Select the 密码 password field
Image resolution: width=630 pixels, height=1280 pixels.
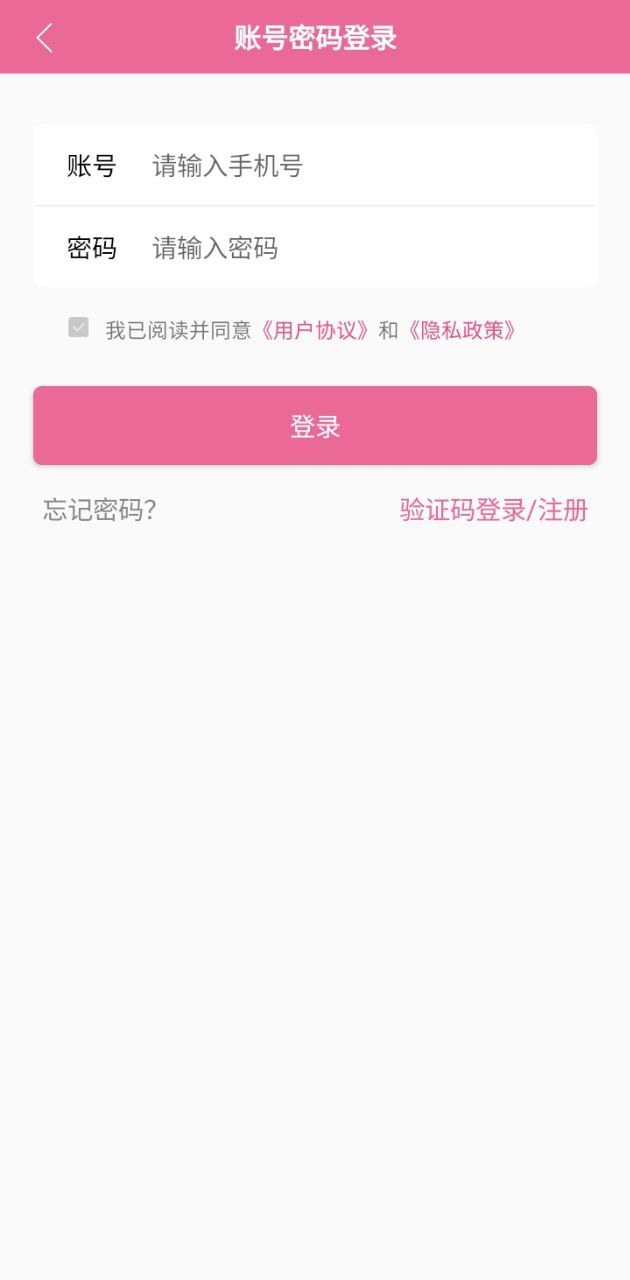370,248
